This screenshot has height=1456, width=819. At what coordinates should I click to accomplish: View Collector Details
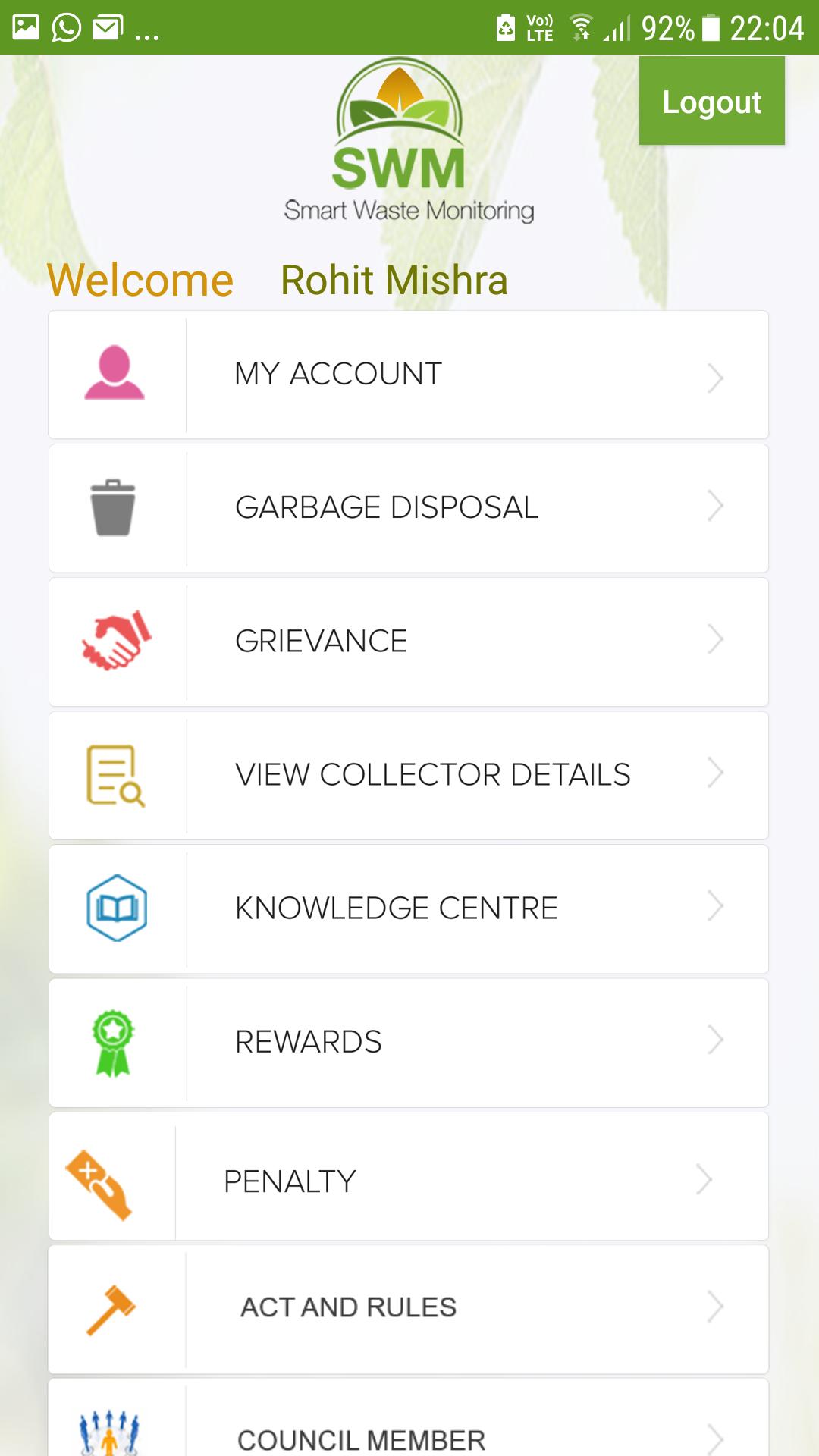pos(409,775)
